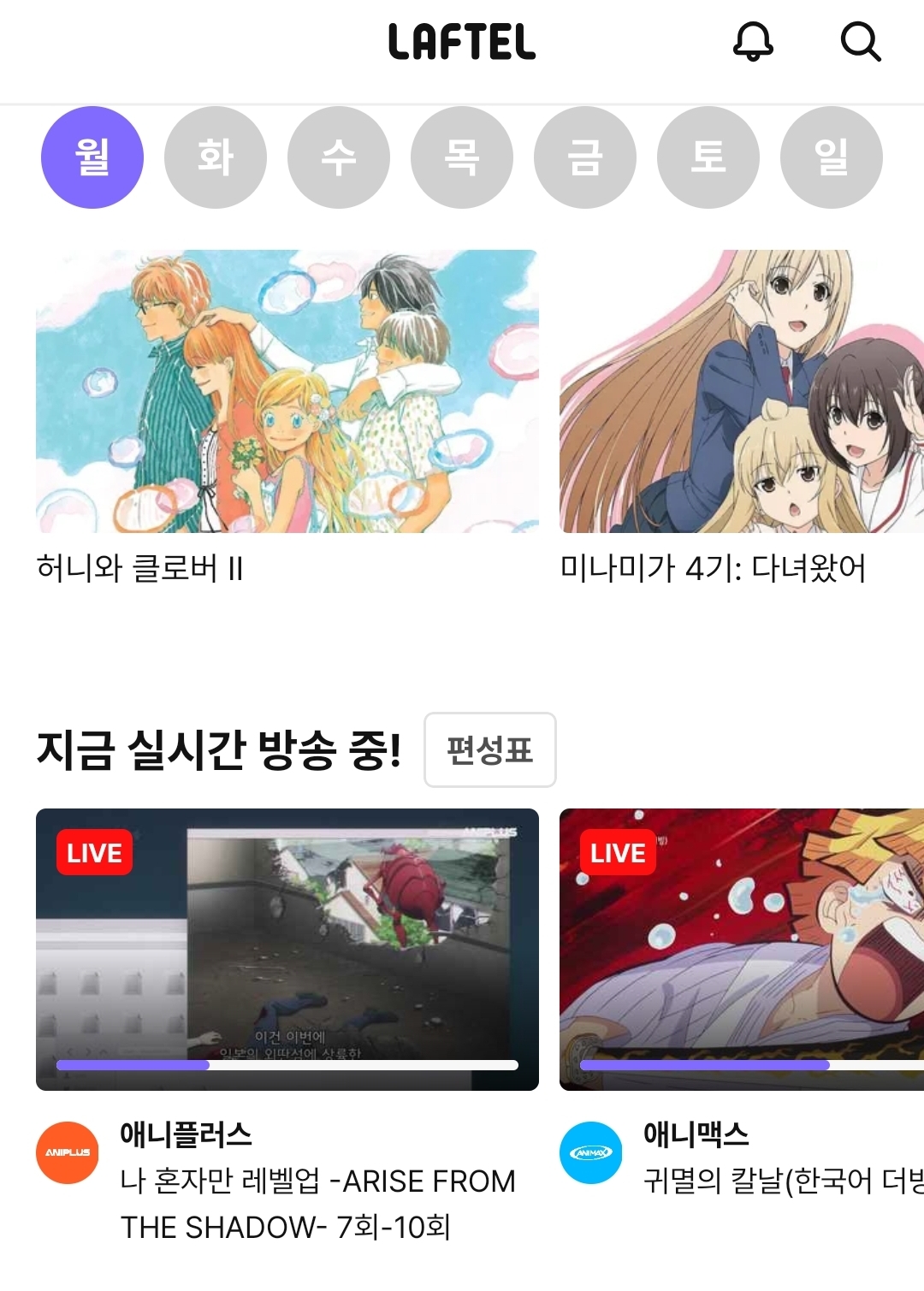
Task: Select the 월 (Monday) day tab
Action: point(92,157)
